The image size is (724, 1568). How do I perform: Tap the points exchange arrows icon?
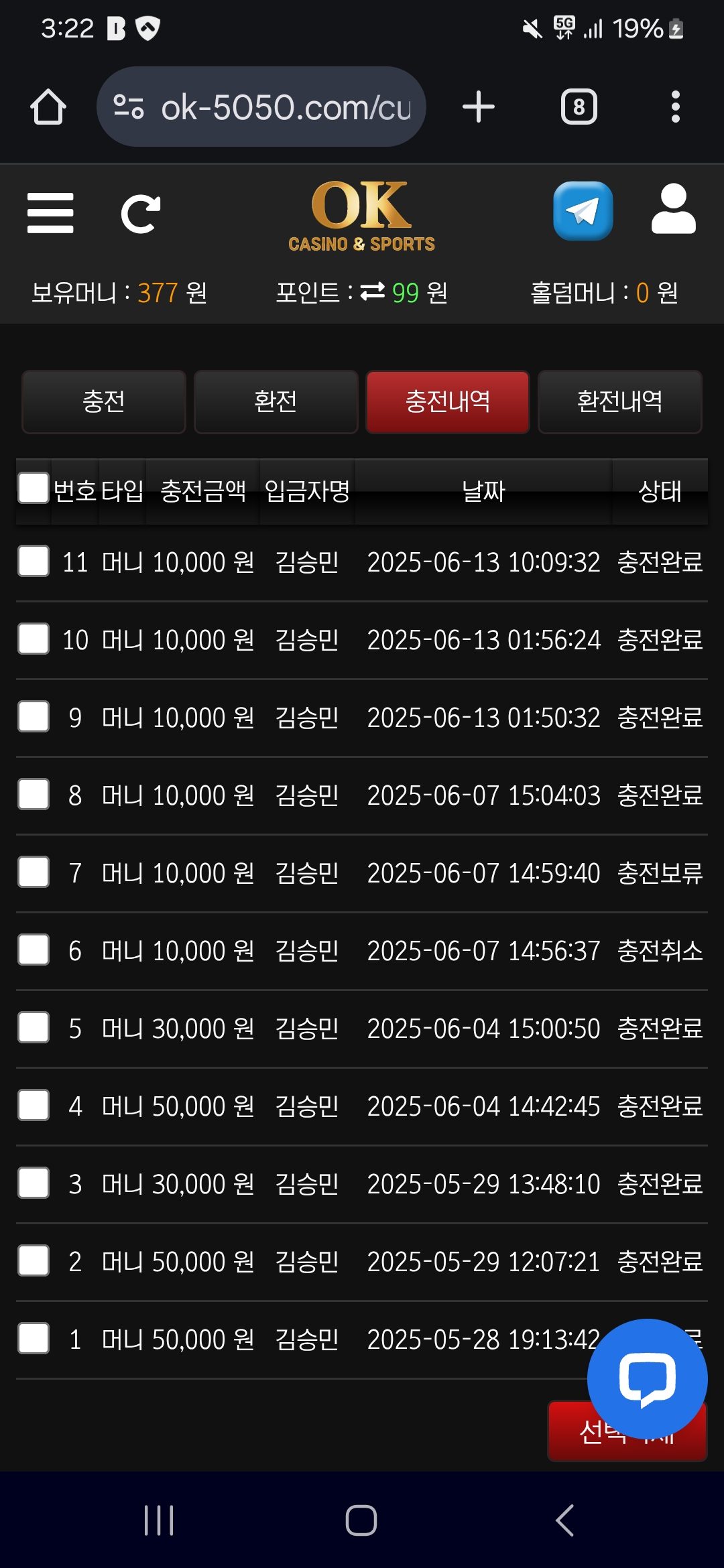point(372,291)
